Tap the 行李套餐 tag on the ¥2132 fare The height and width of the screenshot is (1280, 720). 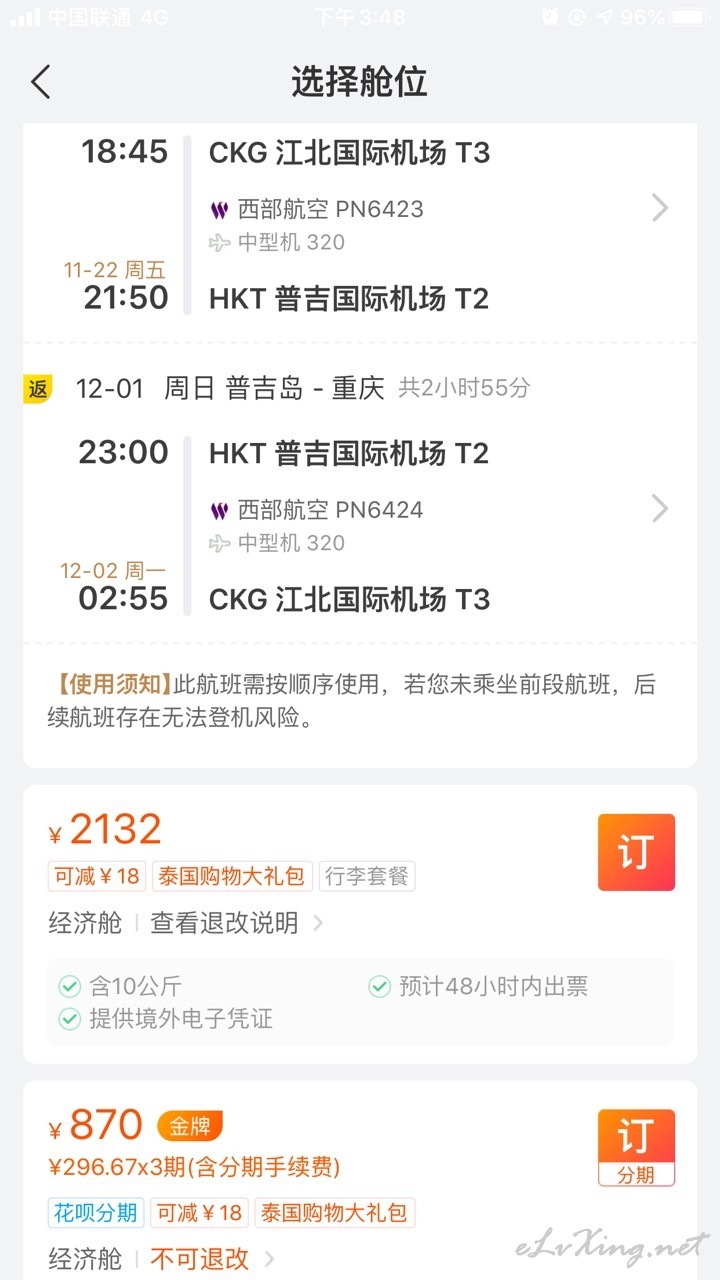click(367, 877)
